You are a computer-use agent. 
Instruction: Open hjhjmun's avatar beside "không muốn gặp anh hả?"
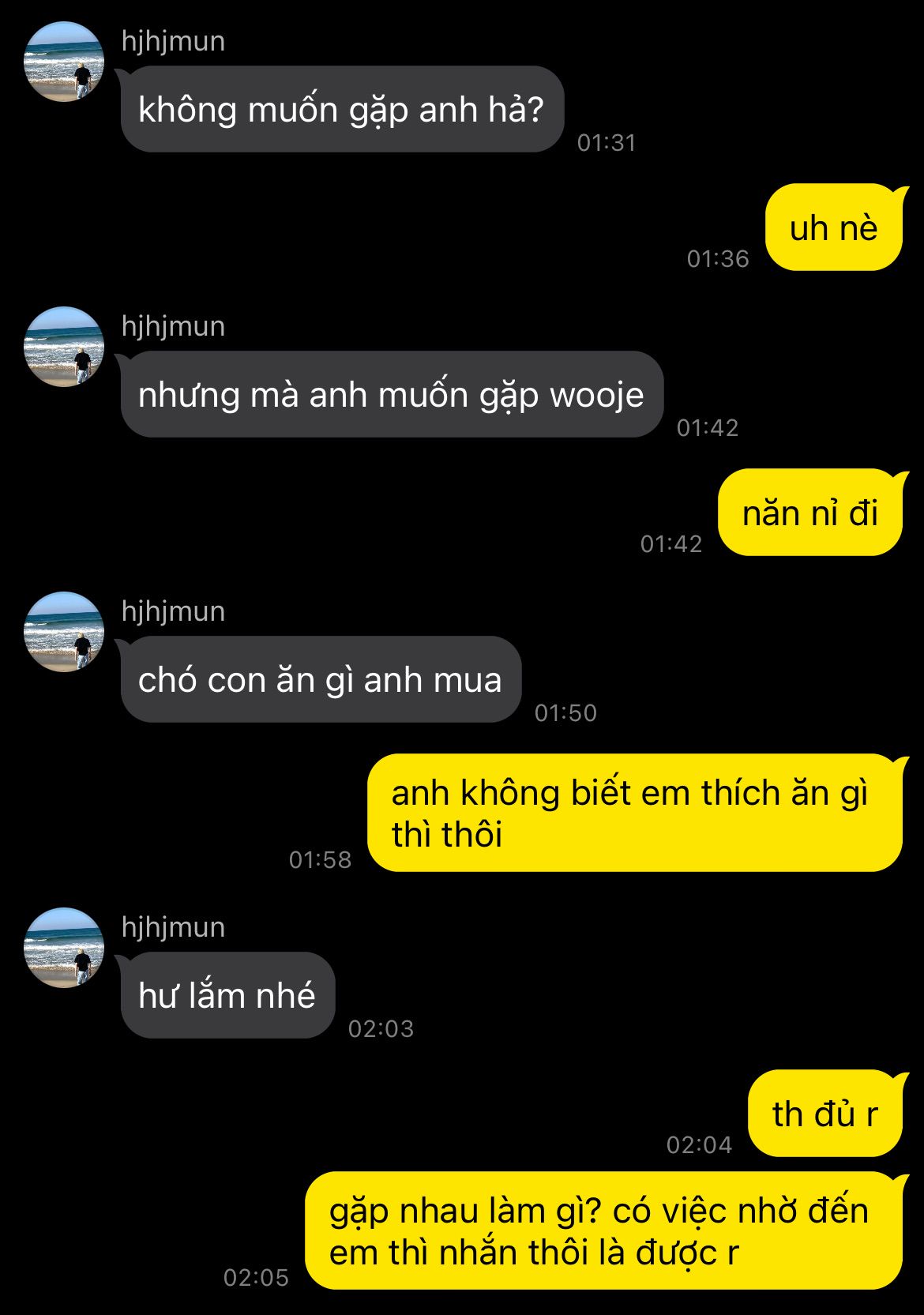pos(64,62)
